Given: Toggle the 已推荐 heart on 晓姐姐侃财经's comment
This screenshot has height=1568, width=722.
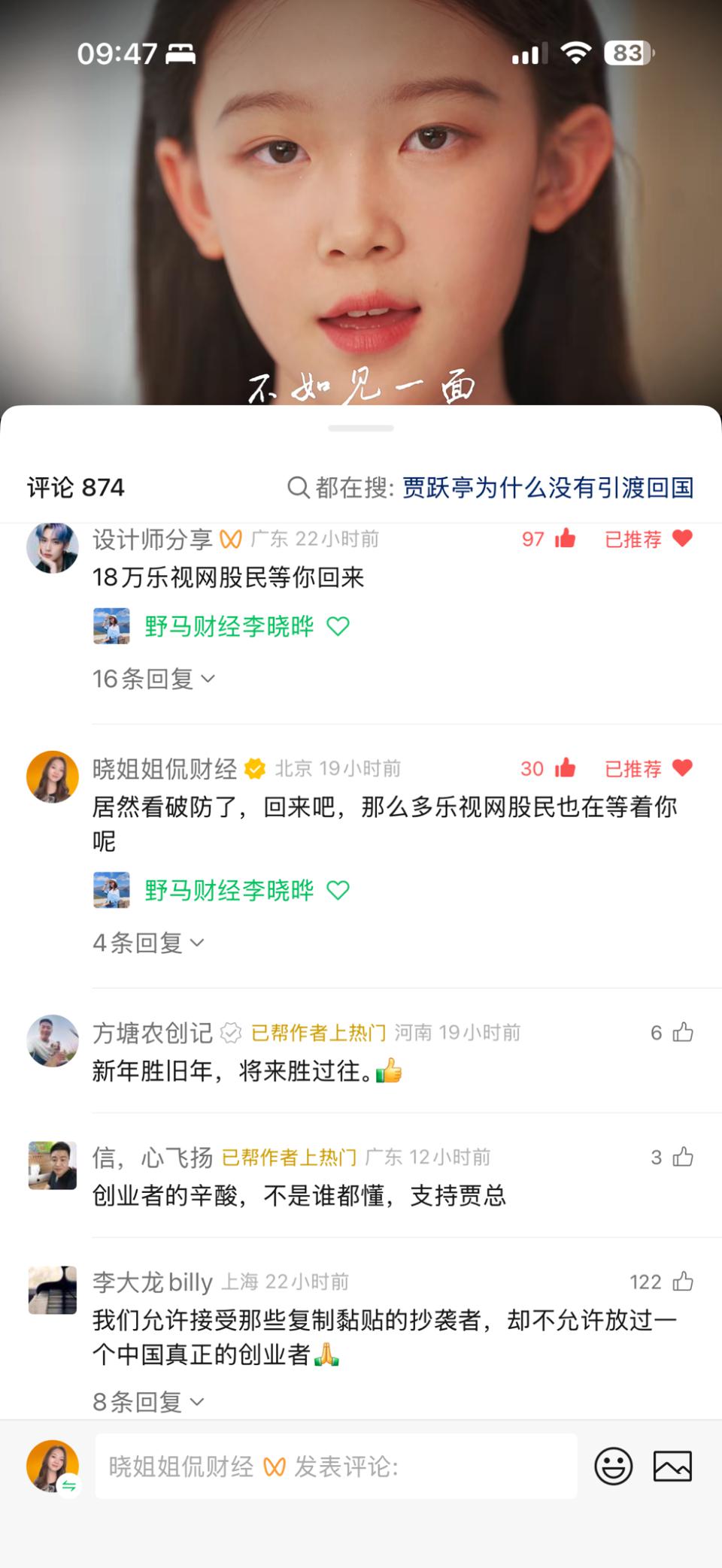Looking at the screenshot, I should point(681,768).
